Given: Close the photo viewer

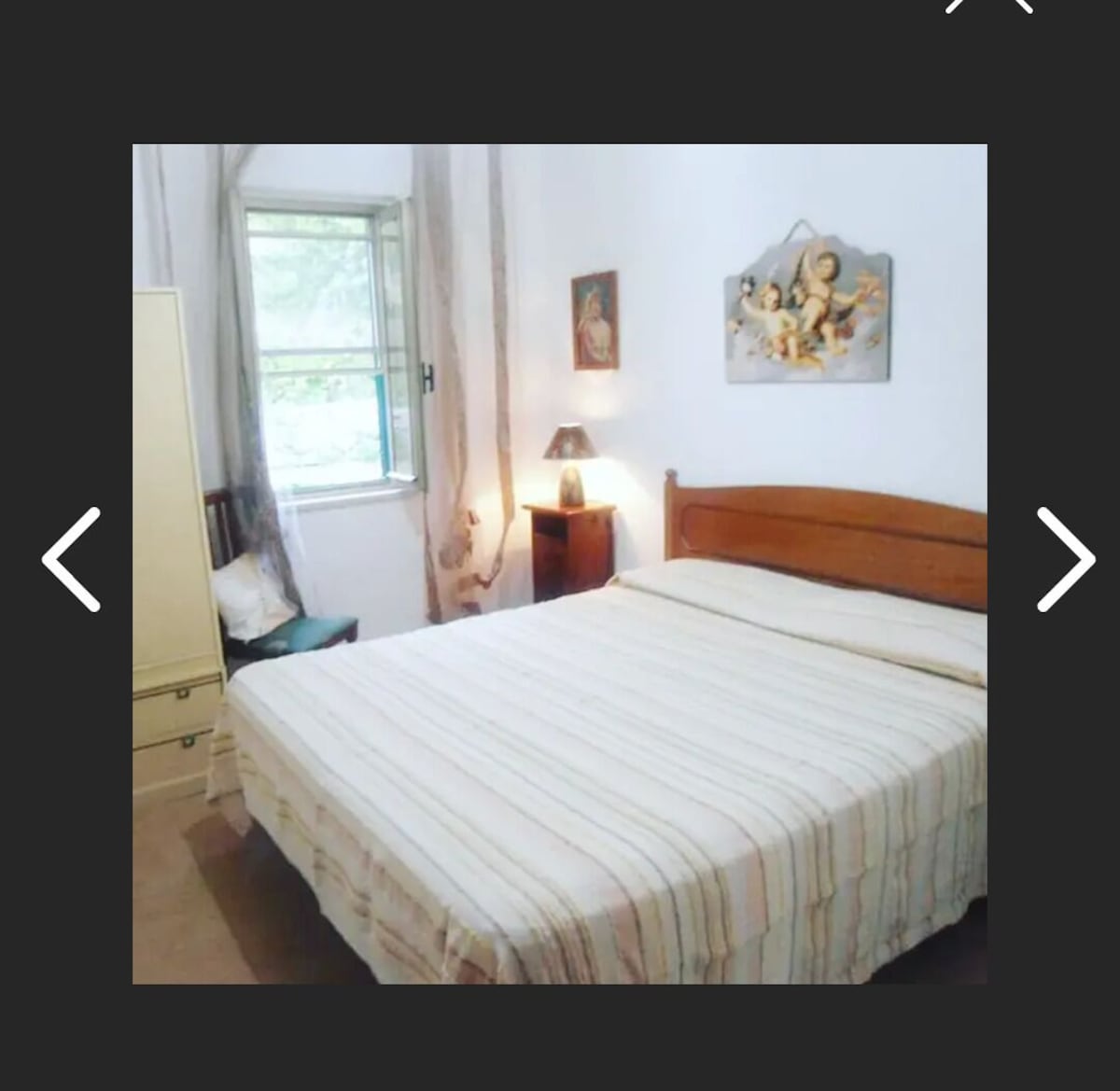Looking at the screenshot, I should 989,4.
